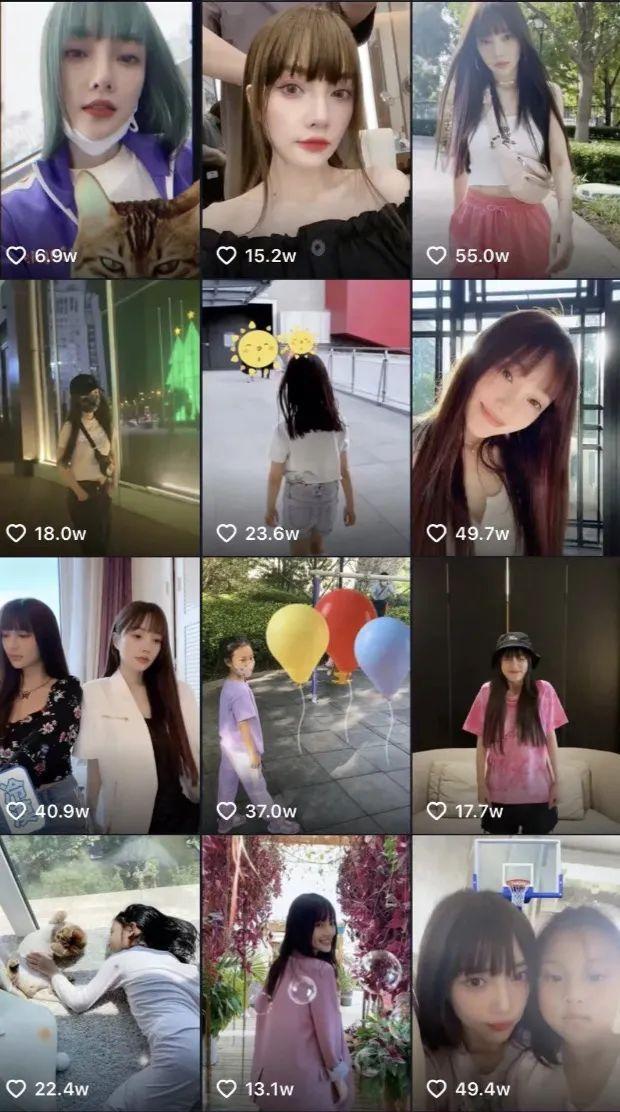The image size is (620, 1112).
Task: Open the video showing 17.7w likes
Action: (516, 695)
